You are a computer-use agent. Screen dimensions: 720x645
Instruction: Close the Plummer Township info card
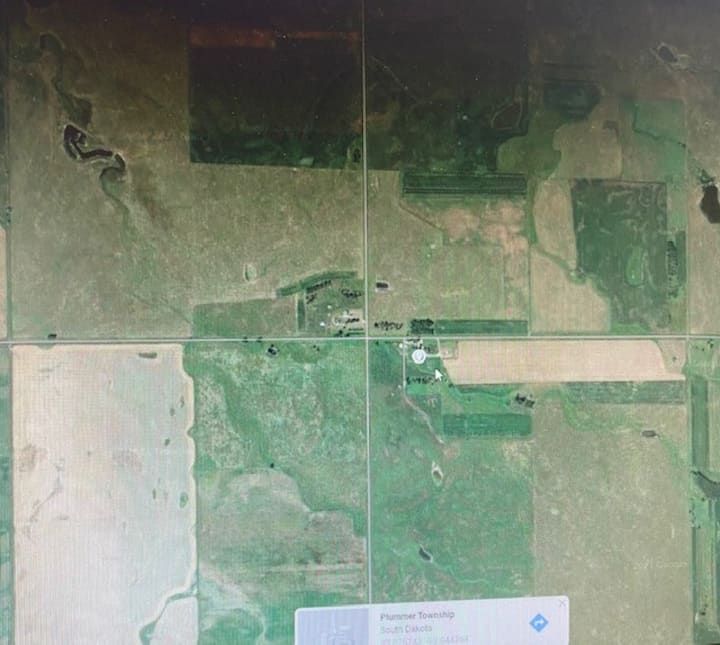click(x=562, y=603)
